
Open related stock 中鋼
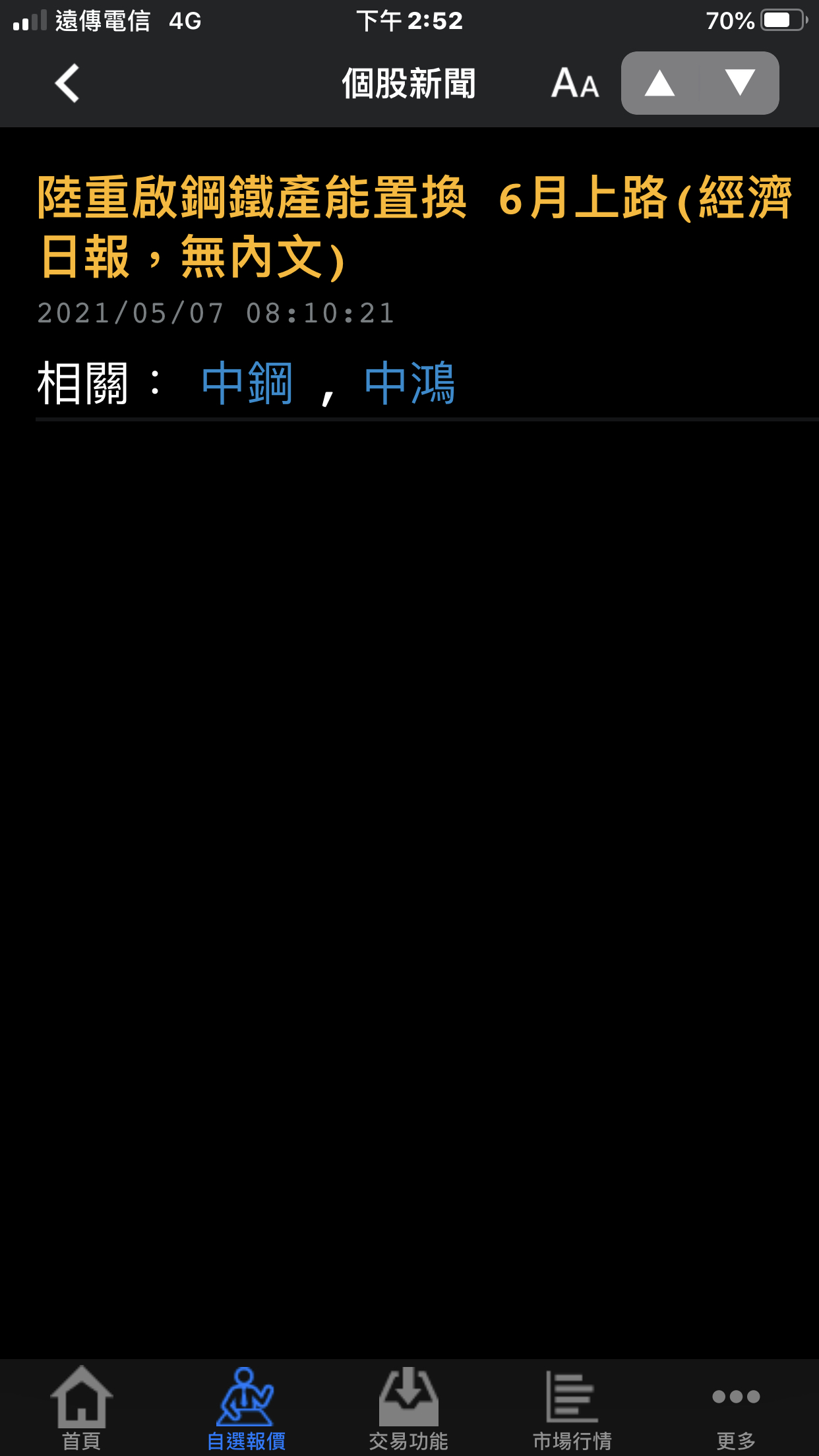tap(247, 383)
